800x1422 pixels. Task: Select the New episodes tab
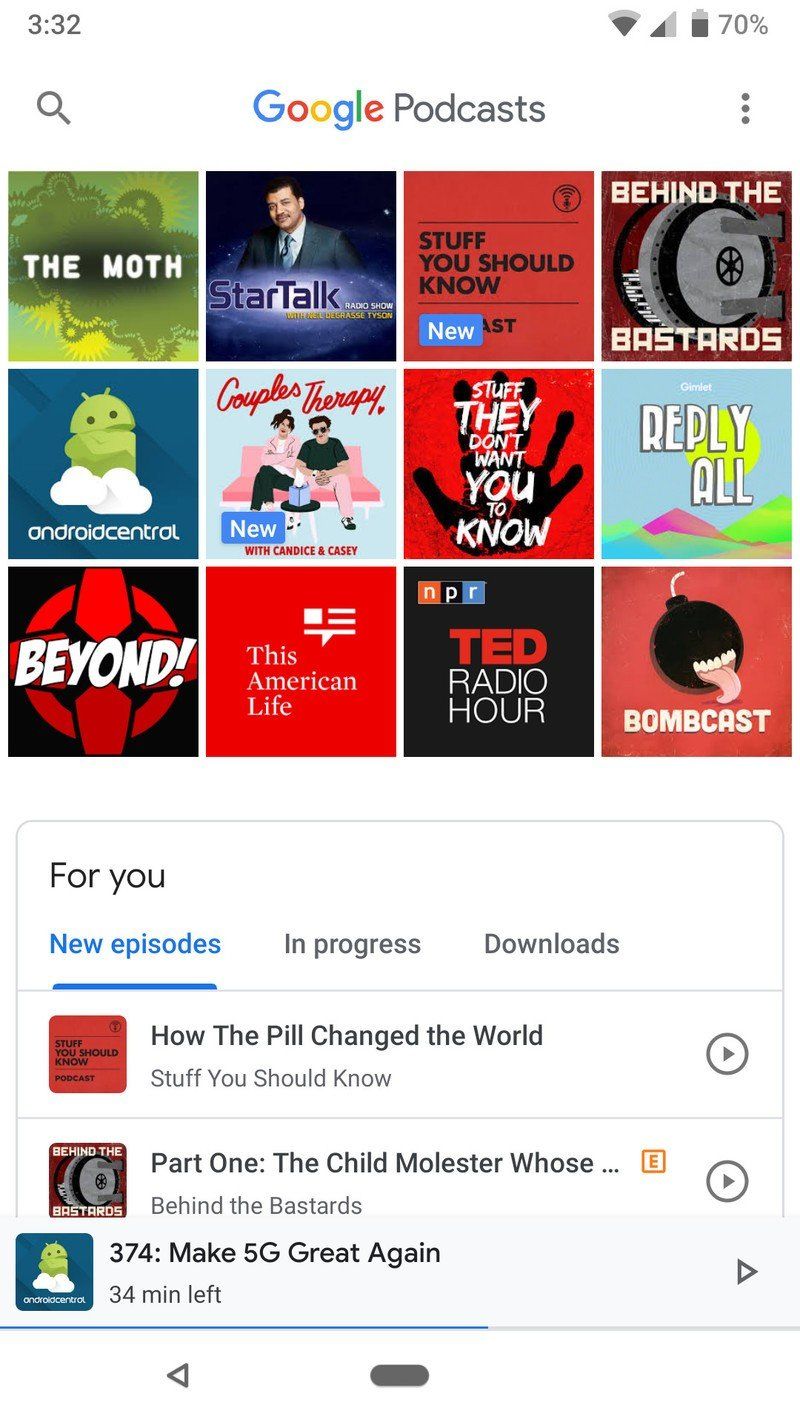tap(135, 943)
